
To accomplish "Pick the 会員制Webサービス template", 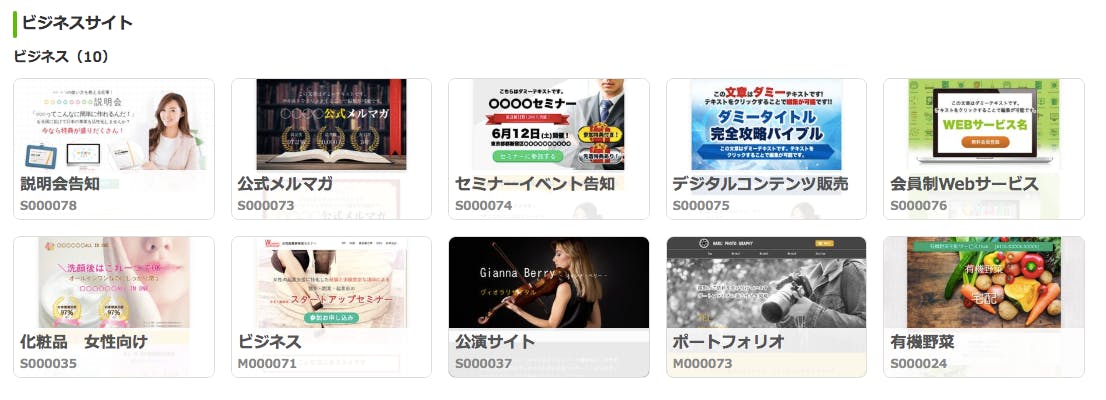I will coord(984,148).
